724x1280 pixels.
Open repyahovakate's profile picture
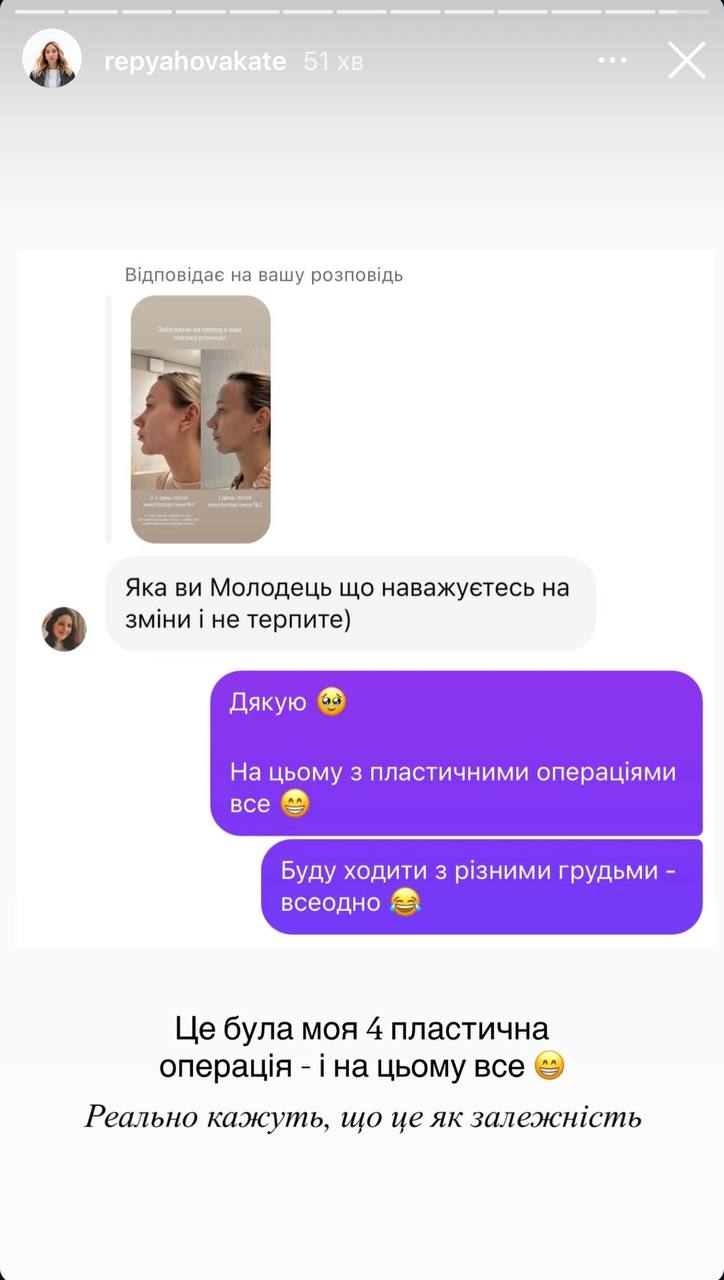pyautogui.click(x=51, y=60)
